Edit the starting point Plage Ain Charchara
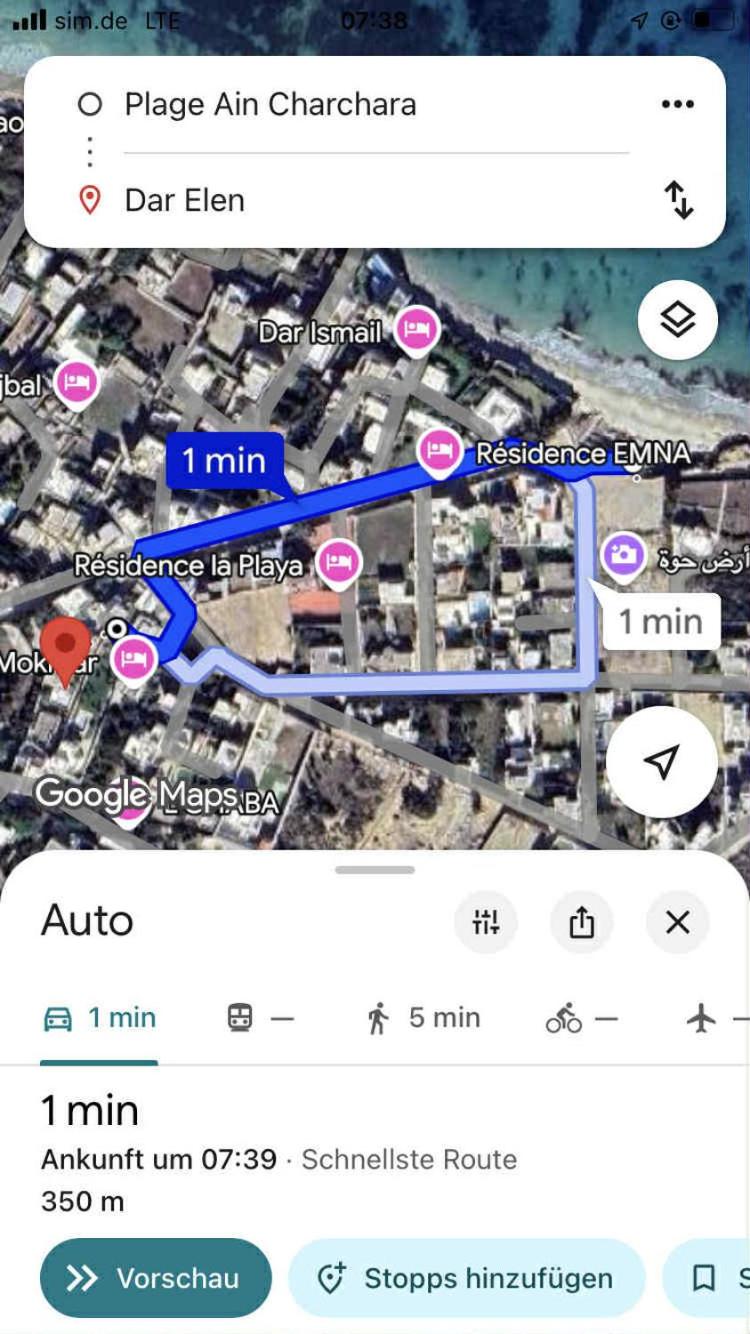The image size is (750, 1334). [270, 104]
